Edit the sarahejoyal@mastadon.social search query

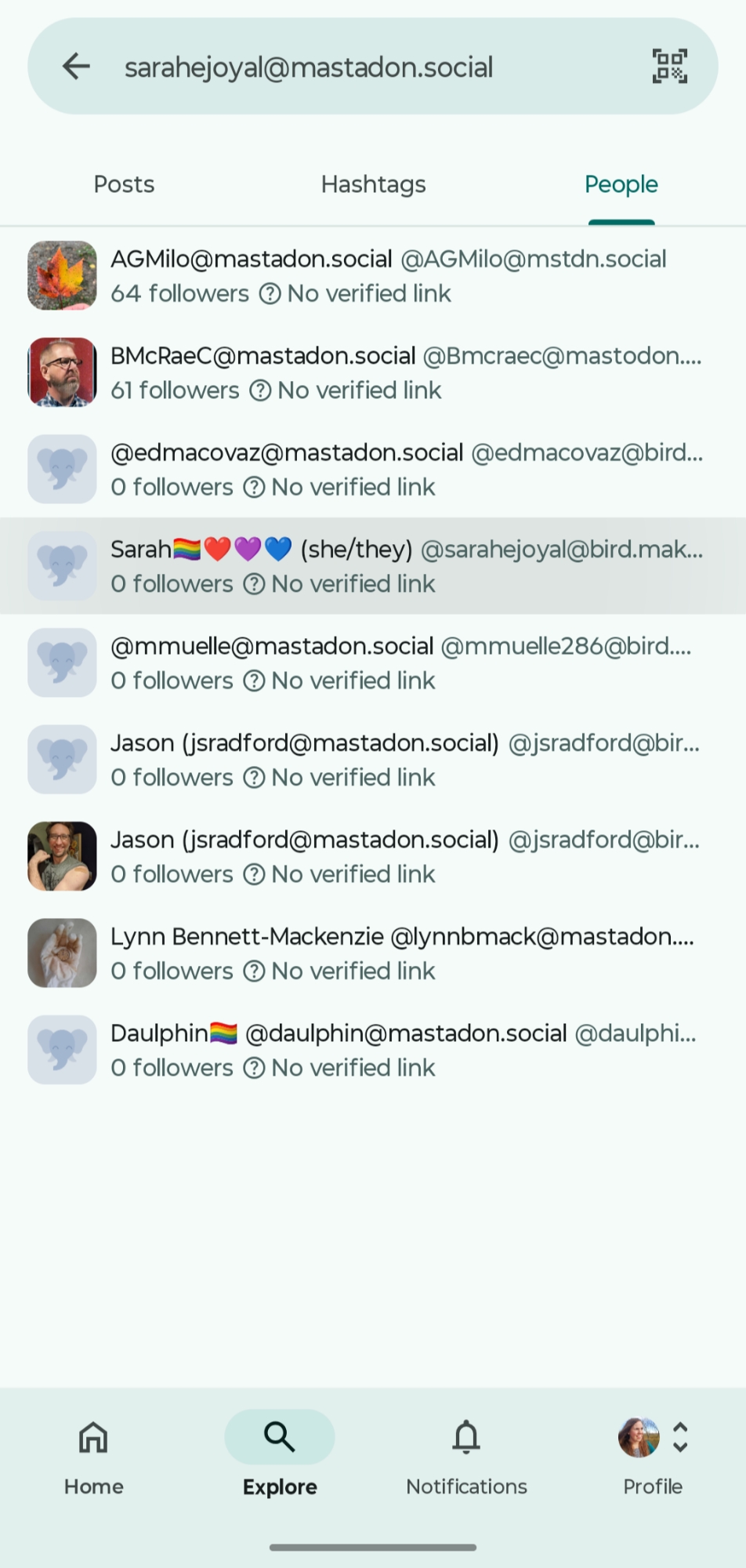(353, 67)
